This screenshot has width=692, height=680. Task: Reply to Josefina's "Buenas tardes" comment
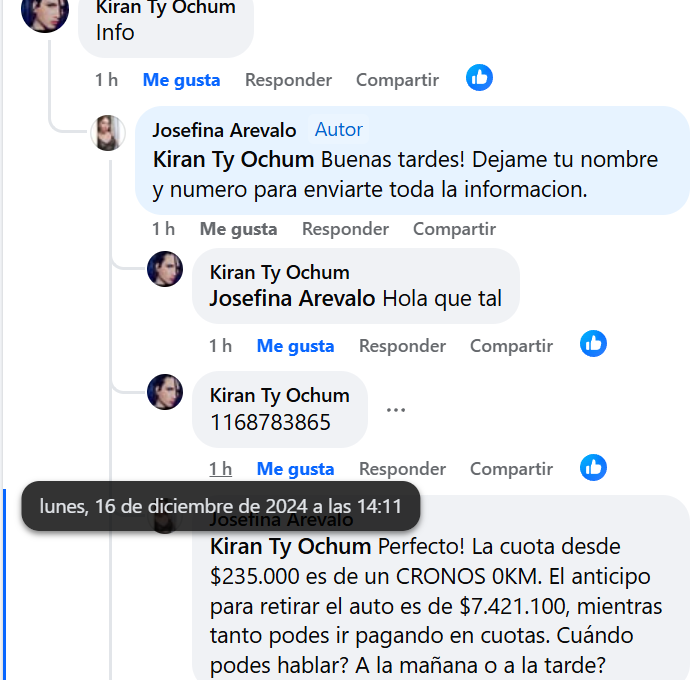coord(345,229)
